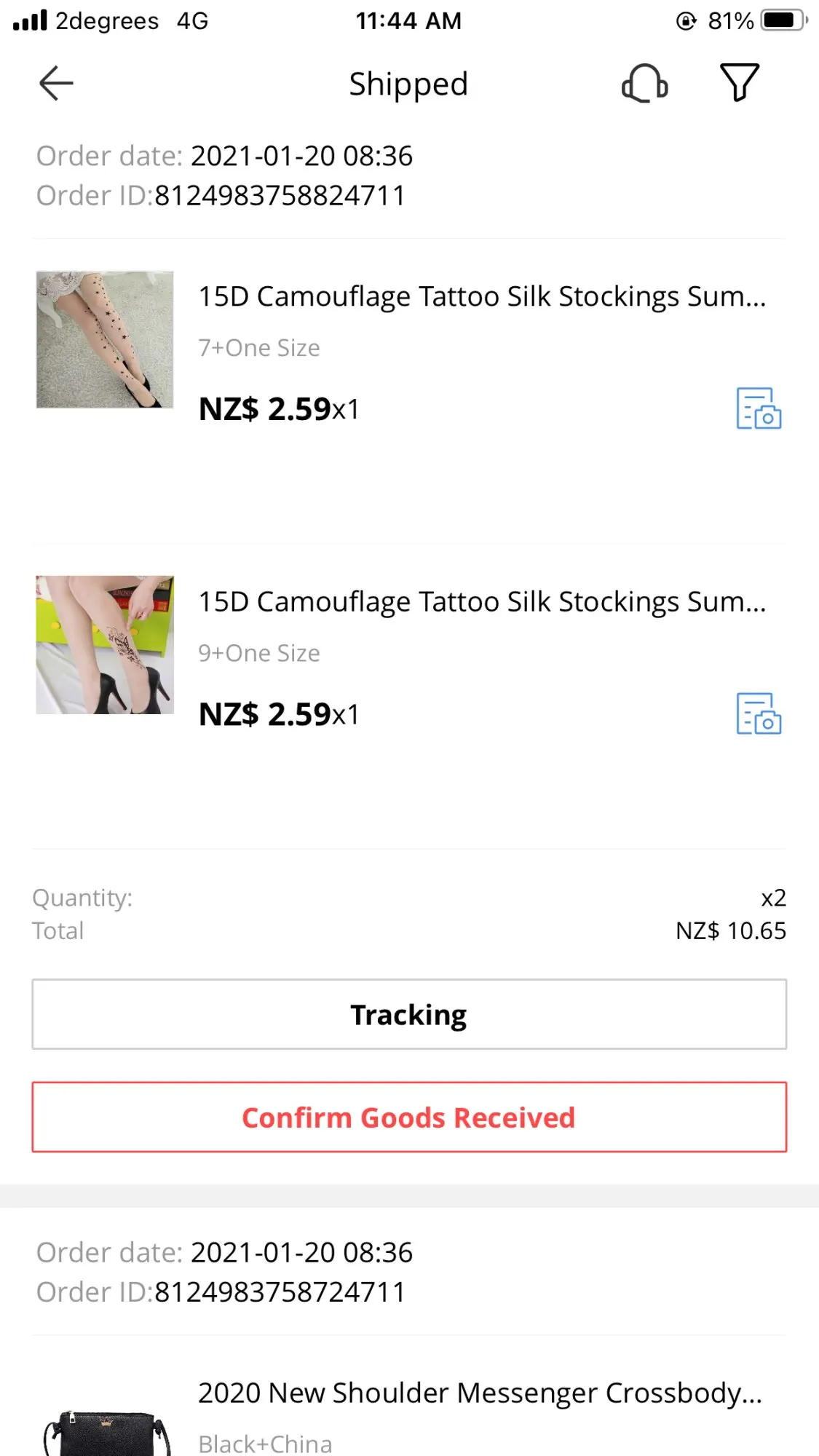The width and height of the screenshot is (819, 1456).
Task: Open the Shoulder Messenger Crossbody item
Action: [479, 1393]
